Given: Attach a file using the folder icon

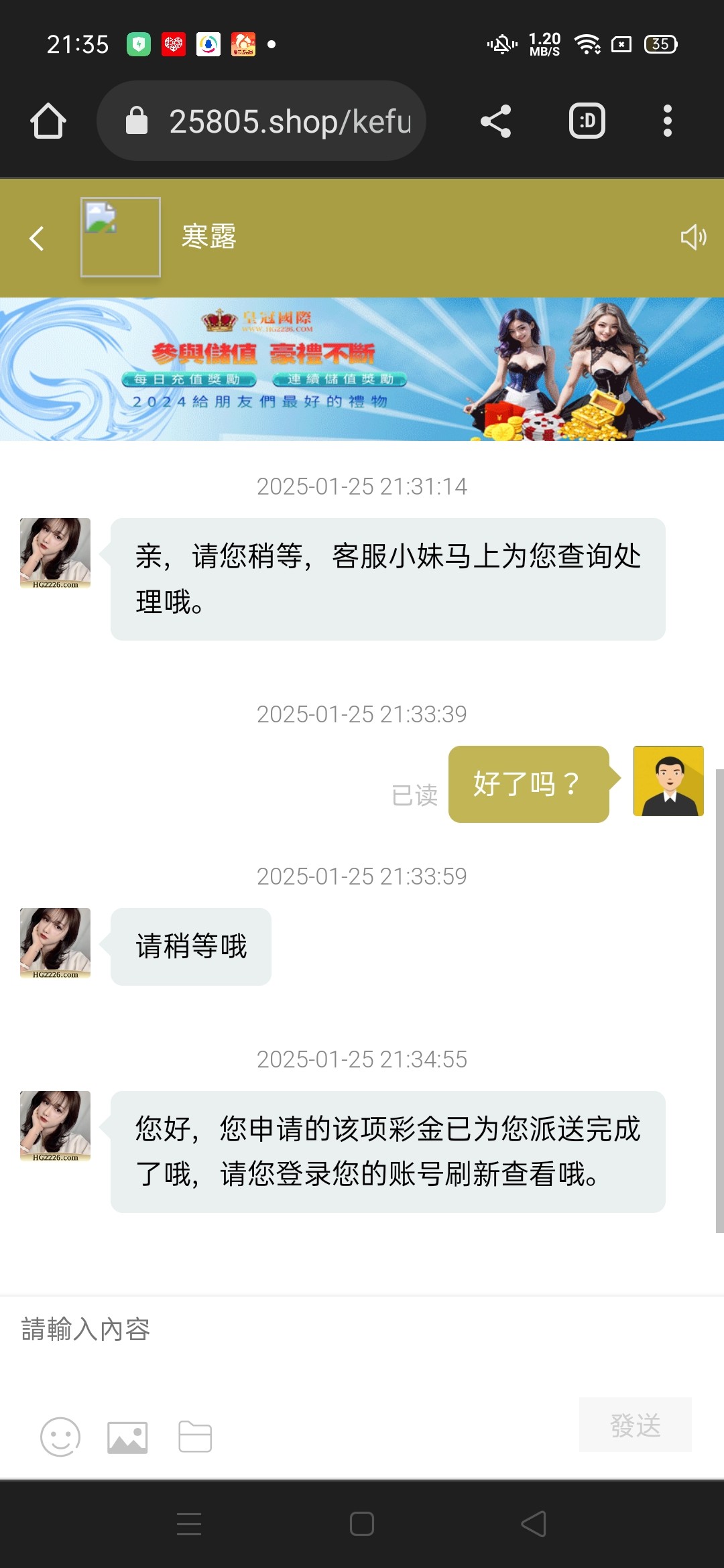Looking at the screenshot, I should tap(195, 1437).
